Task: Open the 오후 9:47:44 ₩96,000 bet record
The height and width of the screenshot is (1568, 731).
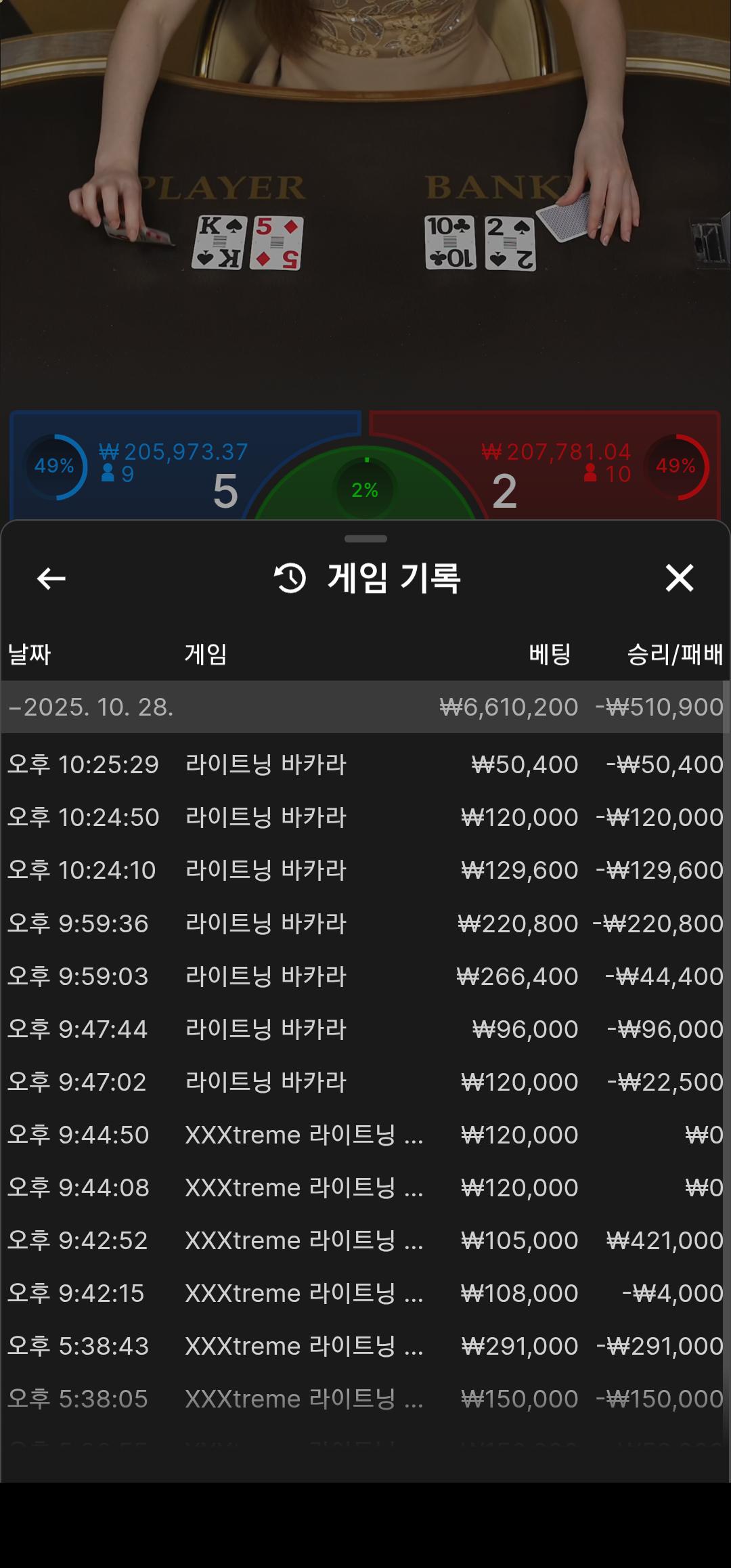Action: (x=365, y=1029)
